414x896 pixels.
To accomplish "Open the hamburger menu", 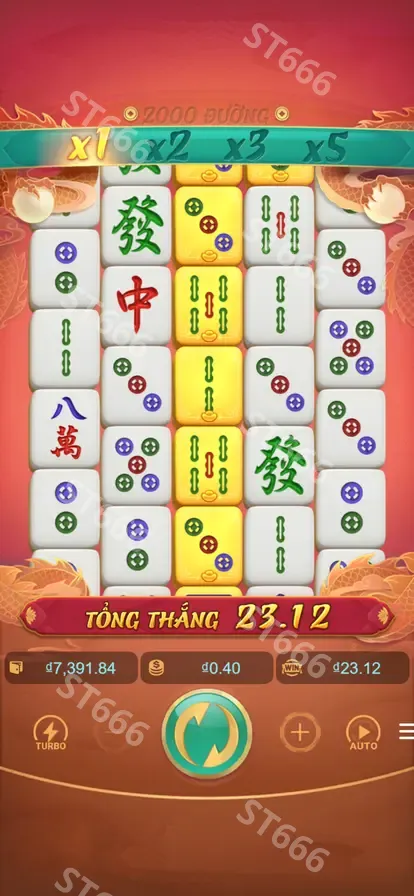I will [407, 731].
